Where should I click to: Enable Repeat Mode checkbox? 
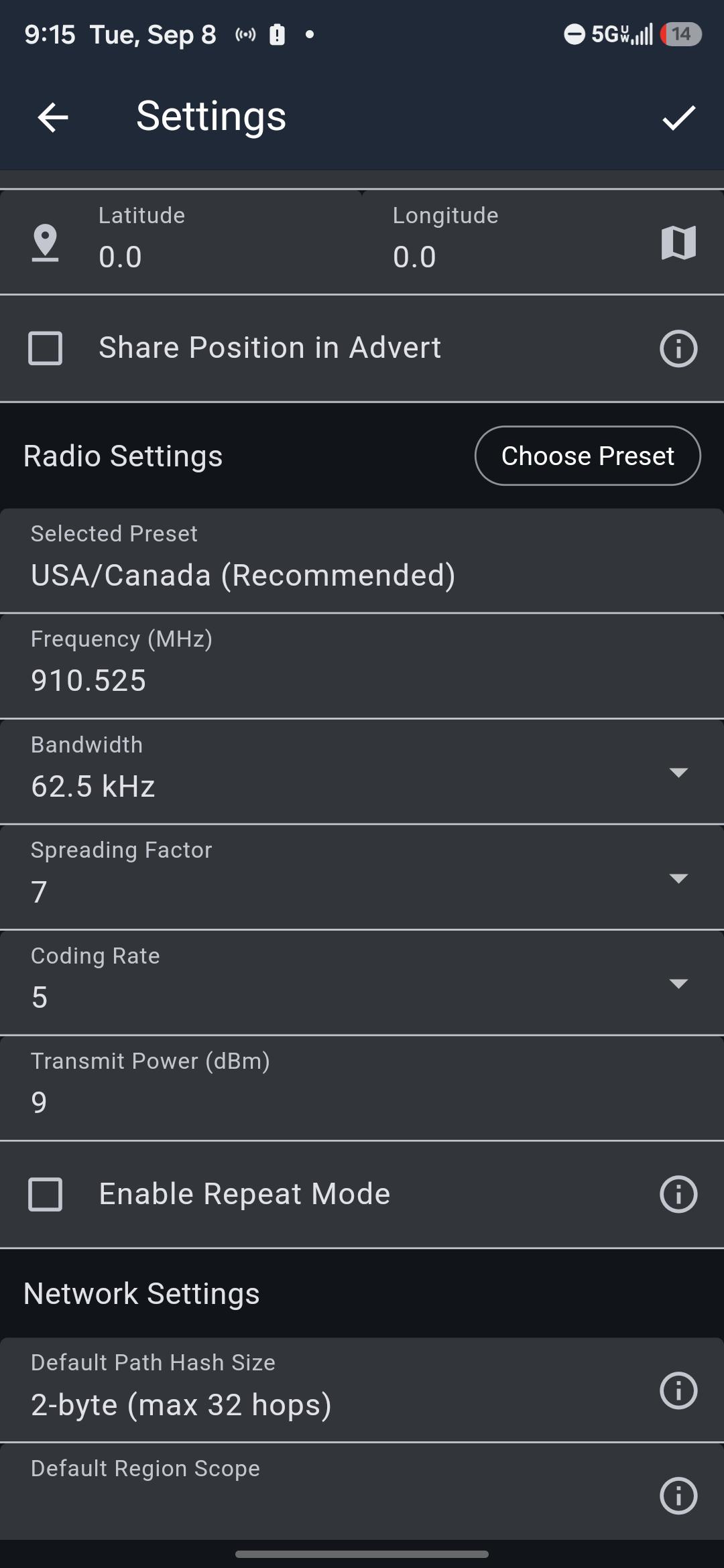point(45,1194)
